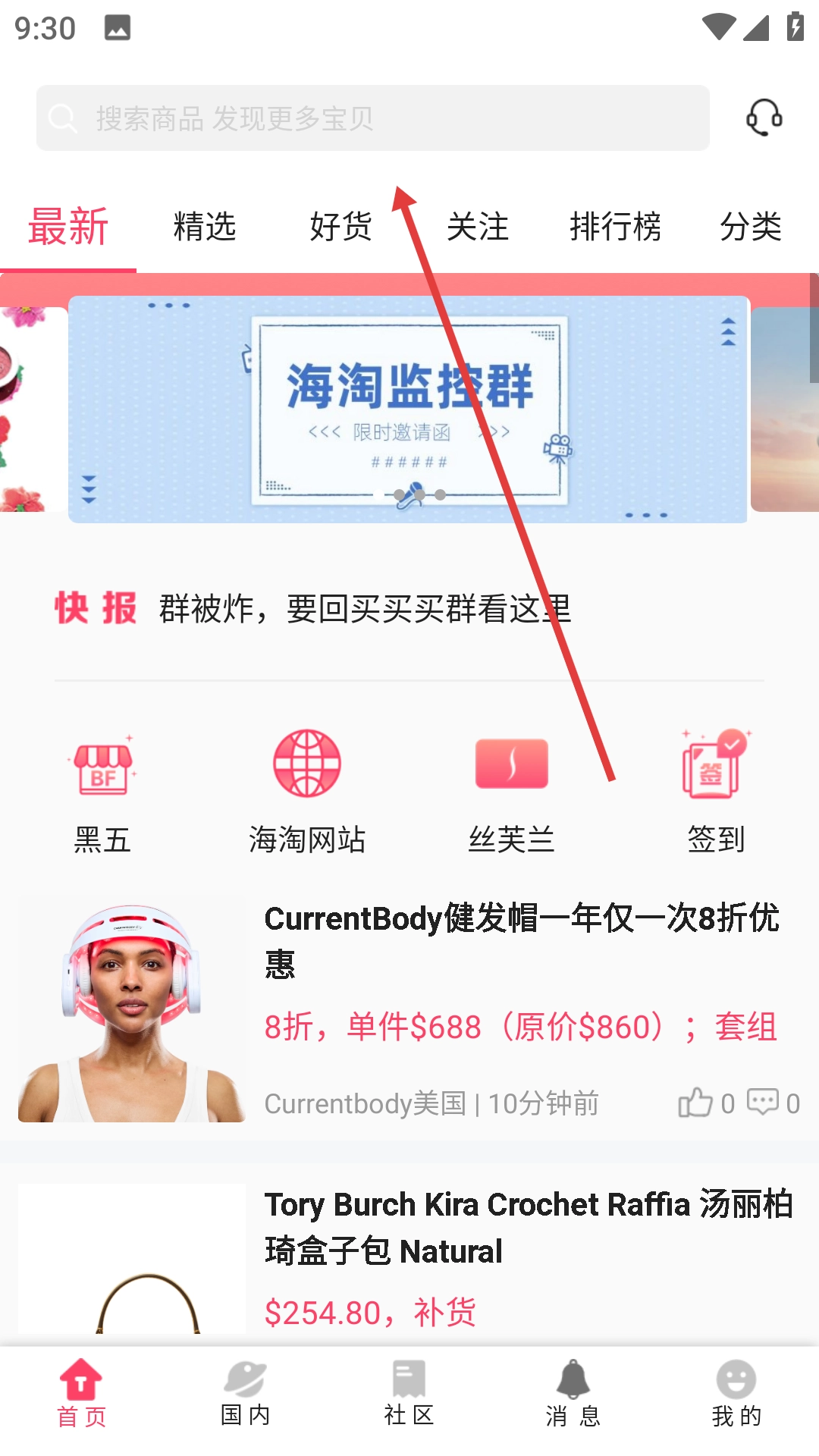
Task: Like the CurrentBody健发帽 deal
Action: pyautogui.click(x=695, y=1103)
